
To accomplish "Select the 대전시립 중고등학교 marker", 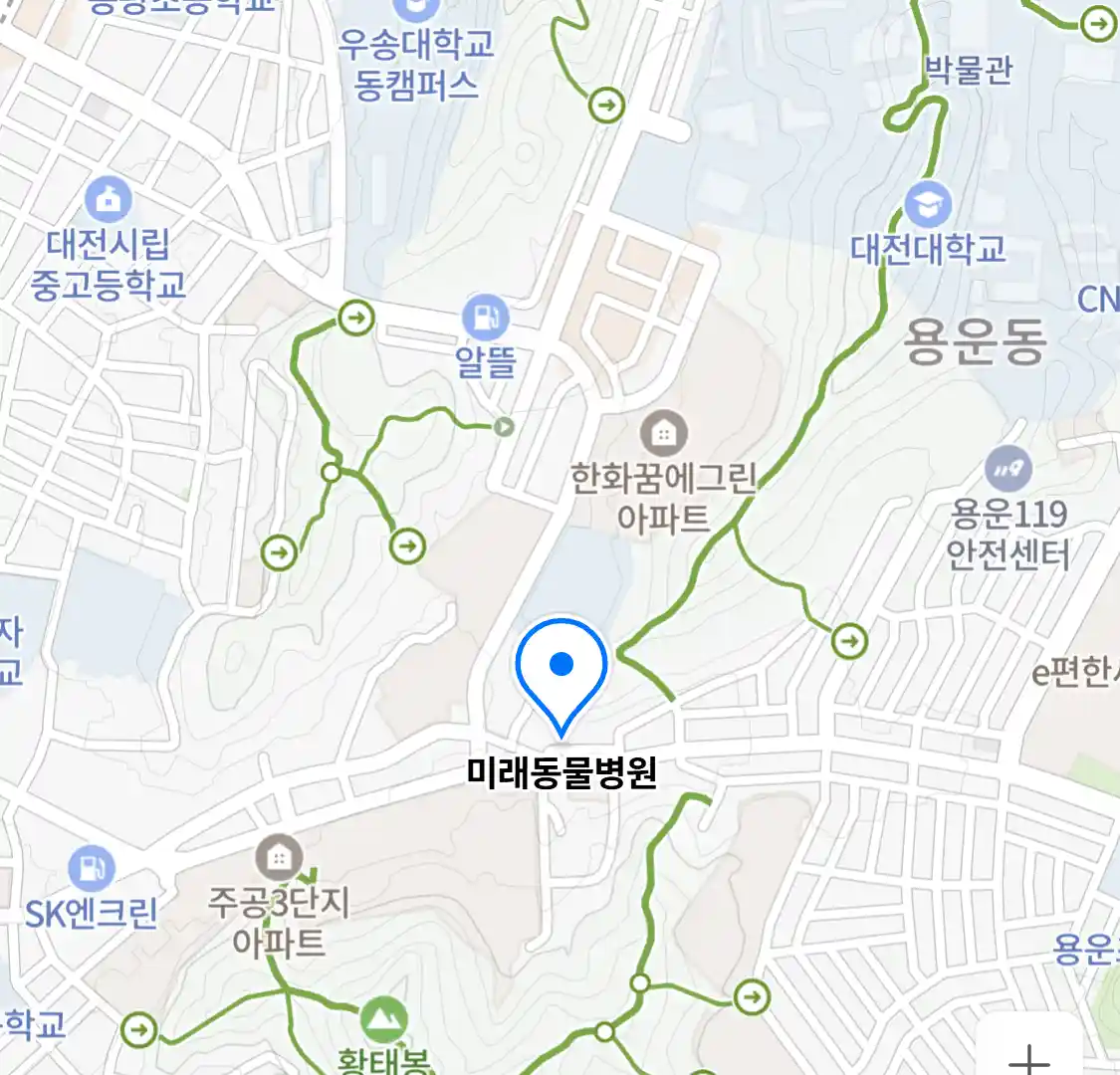I will point(108,200).
